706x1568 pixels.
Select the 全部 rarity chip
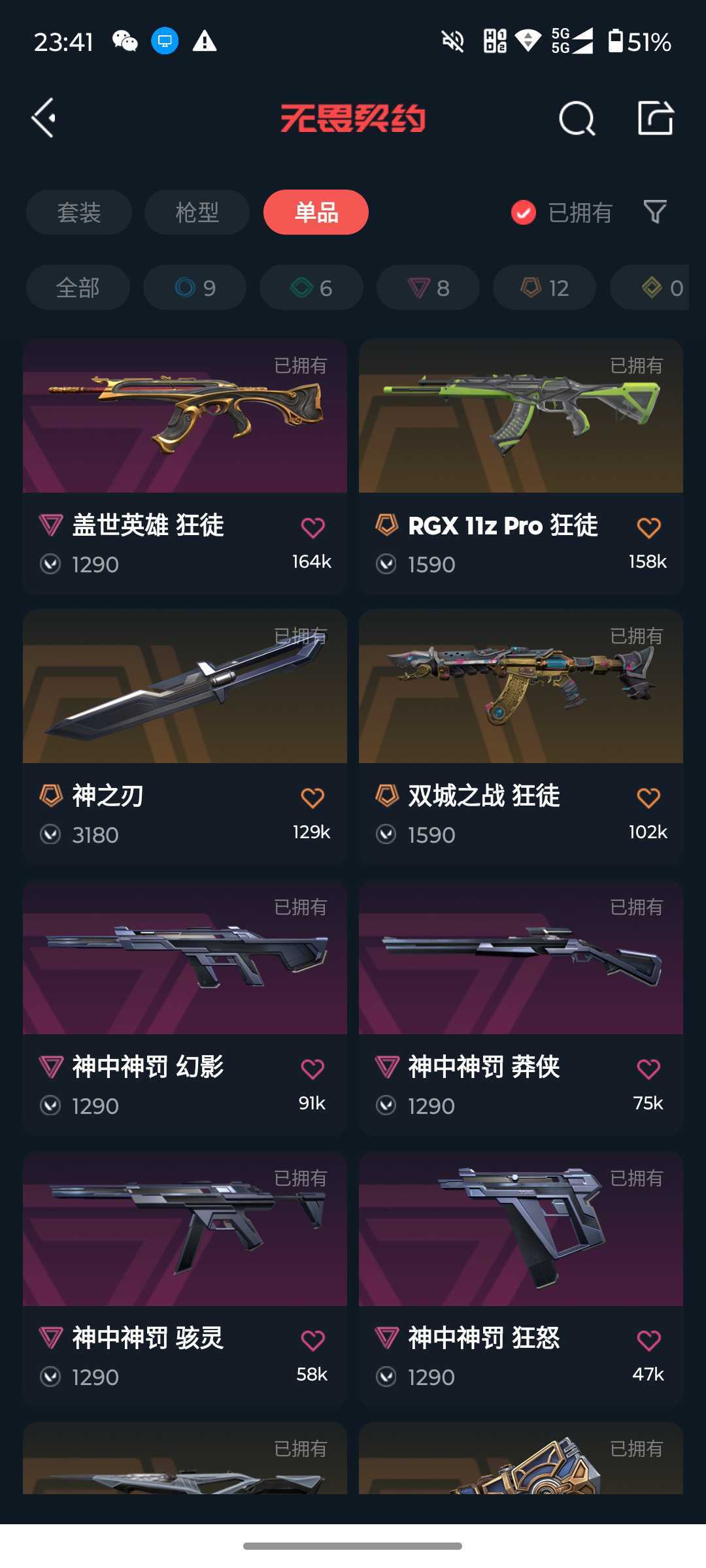(x=78, y=287)
